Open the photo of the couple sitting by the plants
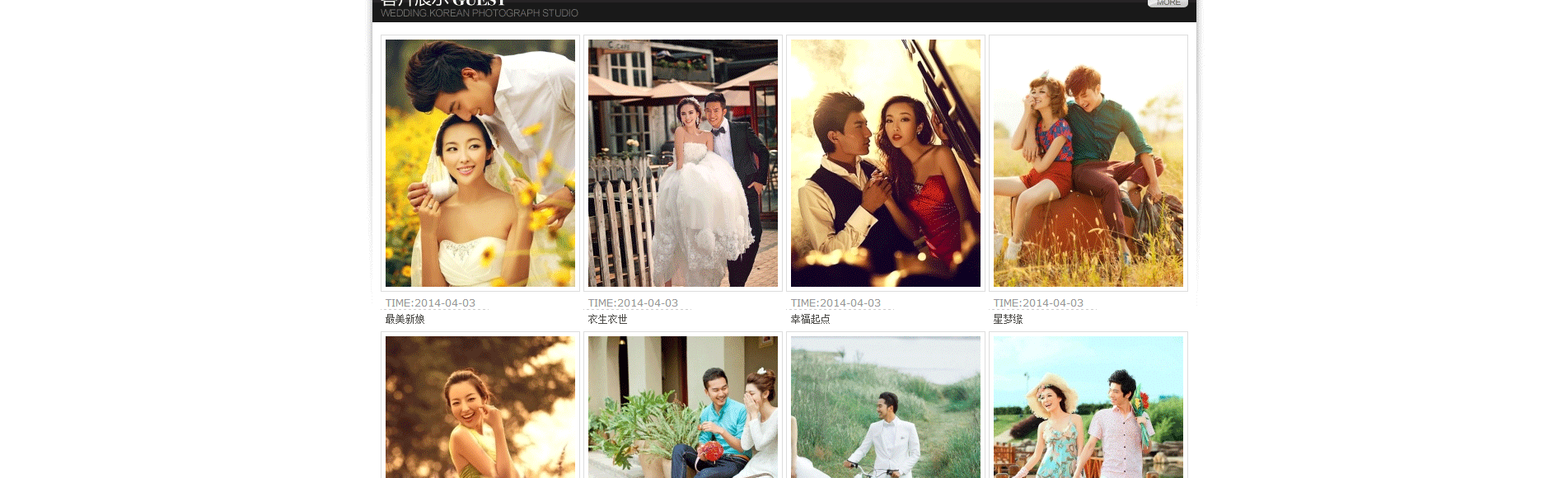1568x478 pixels. [683, 407]
